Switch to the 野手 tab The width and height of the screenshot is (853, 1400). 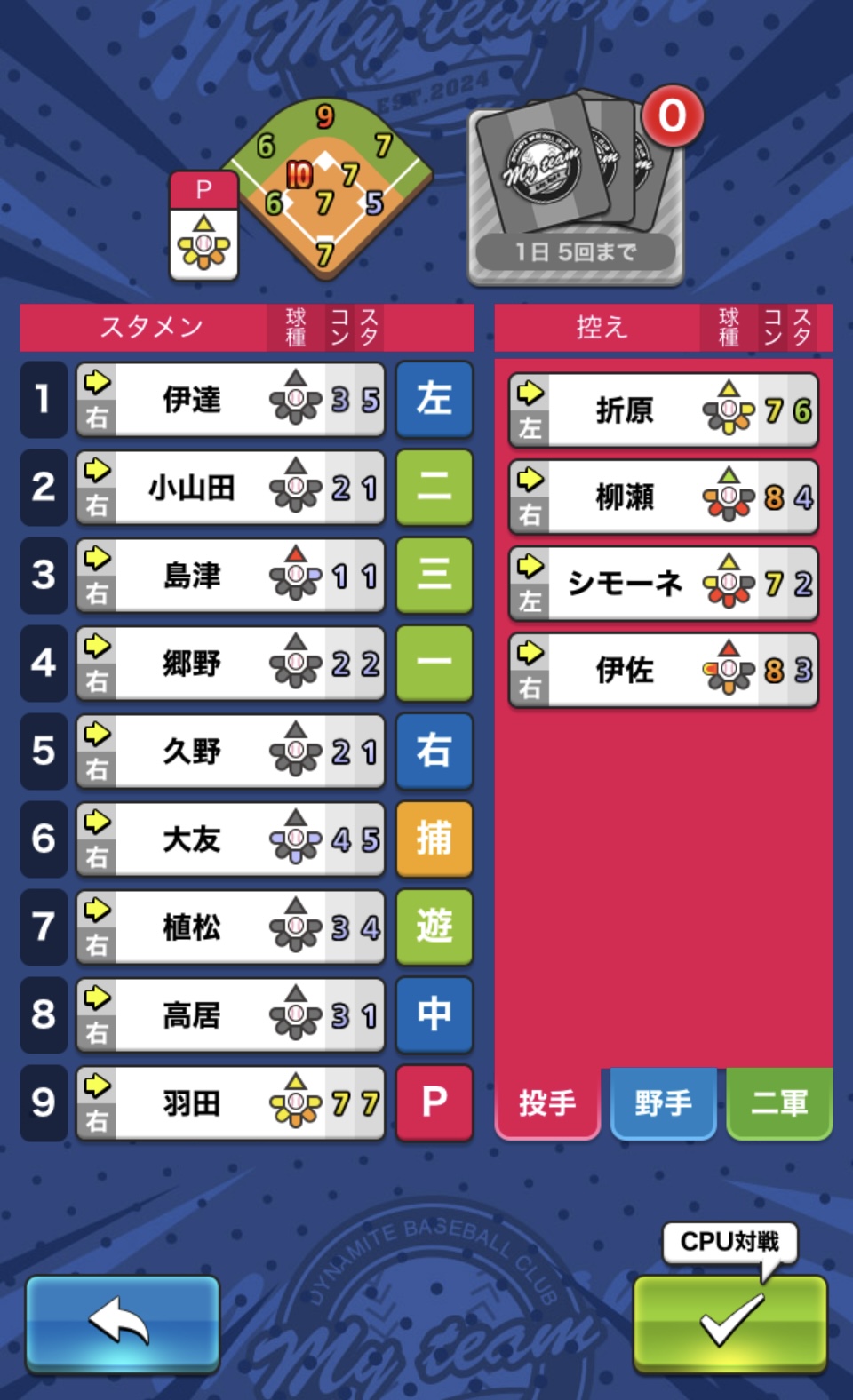point(663,1103)
